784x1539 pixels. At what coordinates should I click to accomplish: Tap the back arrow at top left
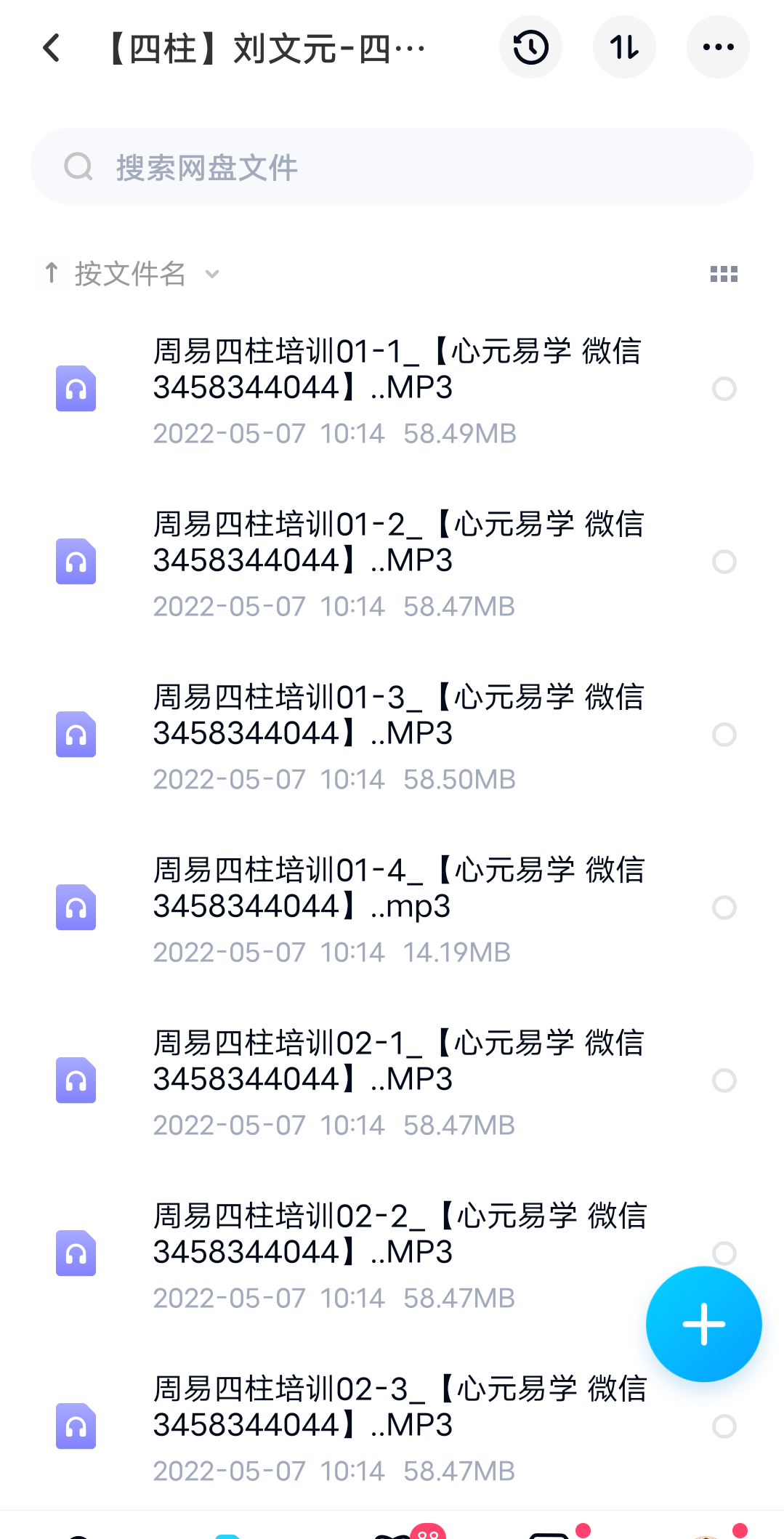pyautogui.click(x=49, y=47)
